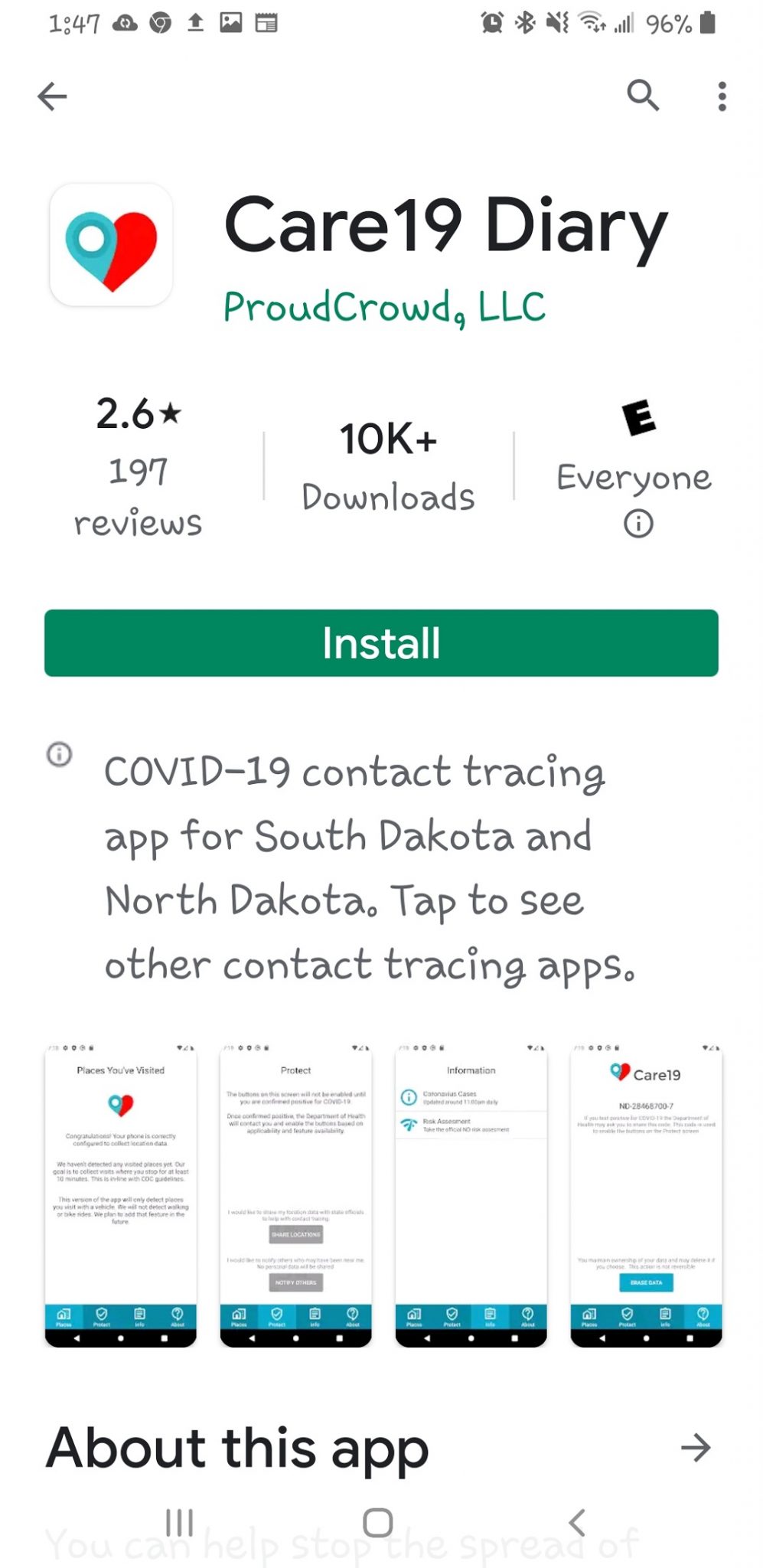Image resolution: width=763 pixels, height=1568 pixels.
Task: Open the developer page for ProudCrowd, LLC
Action: coord(384,308)
